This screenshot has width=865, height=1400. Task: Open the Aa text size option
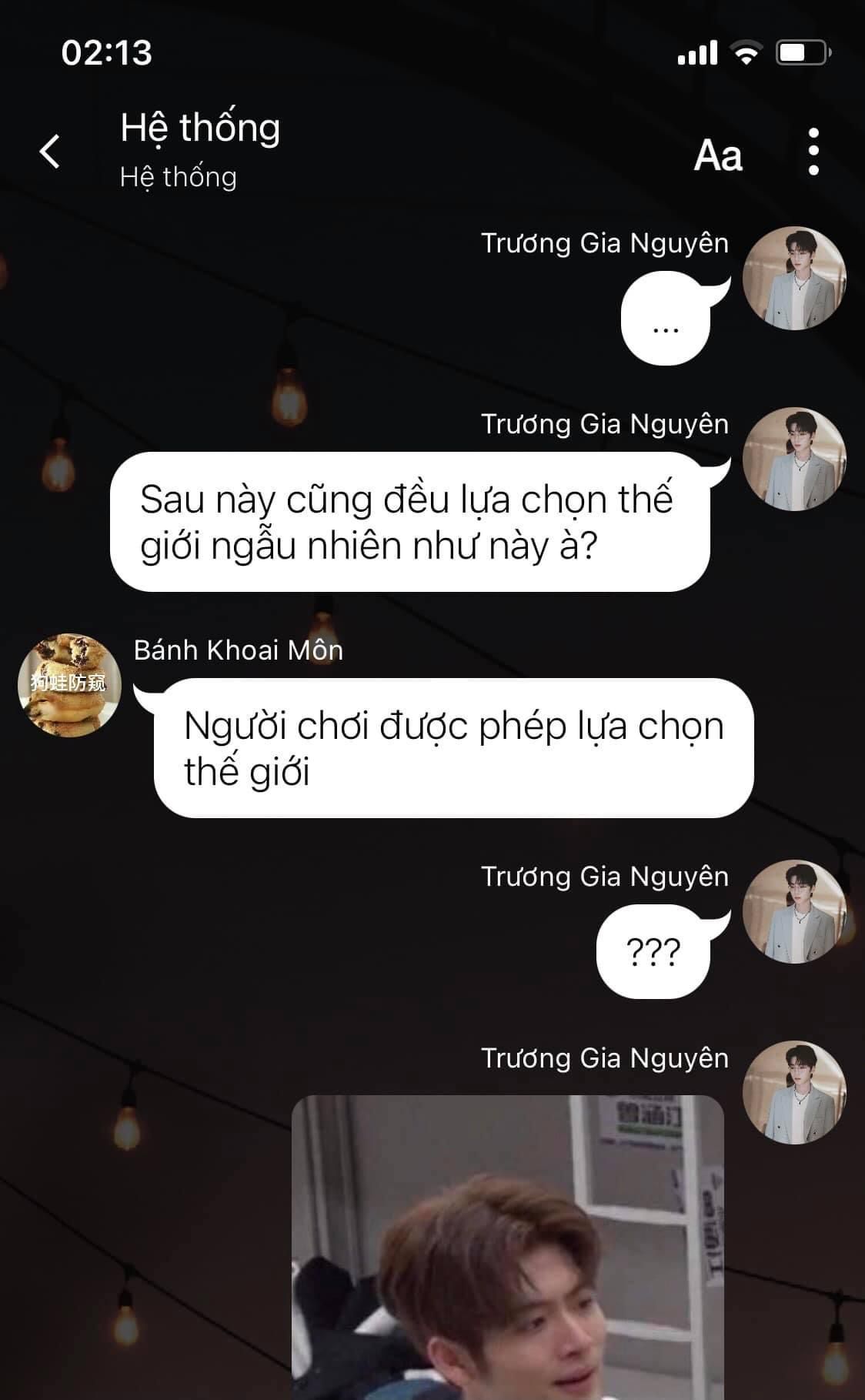[717, 155]
